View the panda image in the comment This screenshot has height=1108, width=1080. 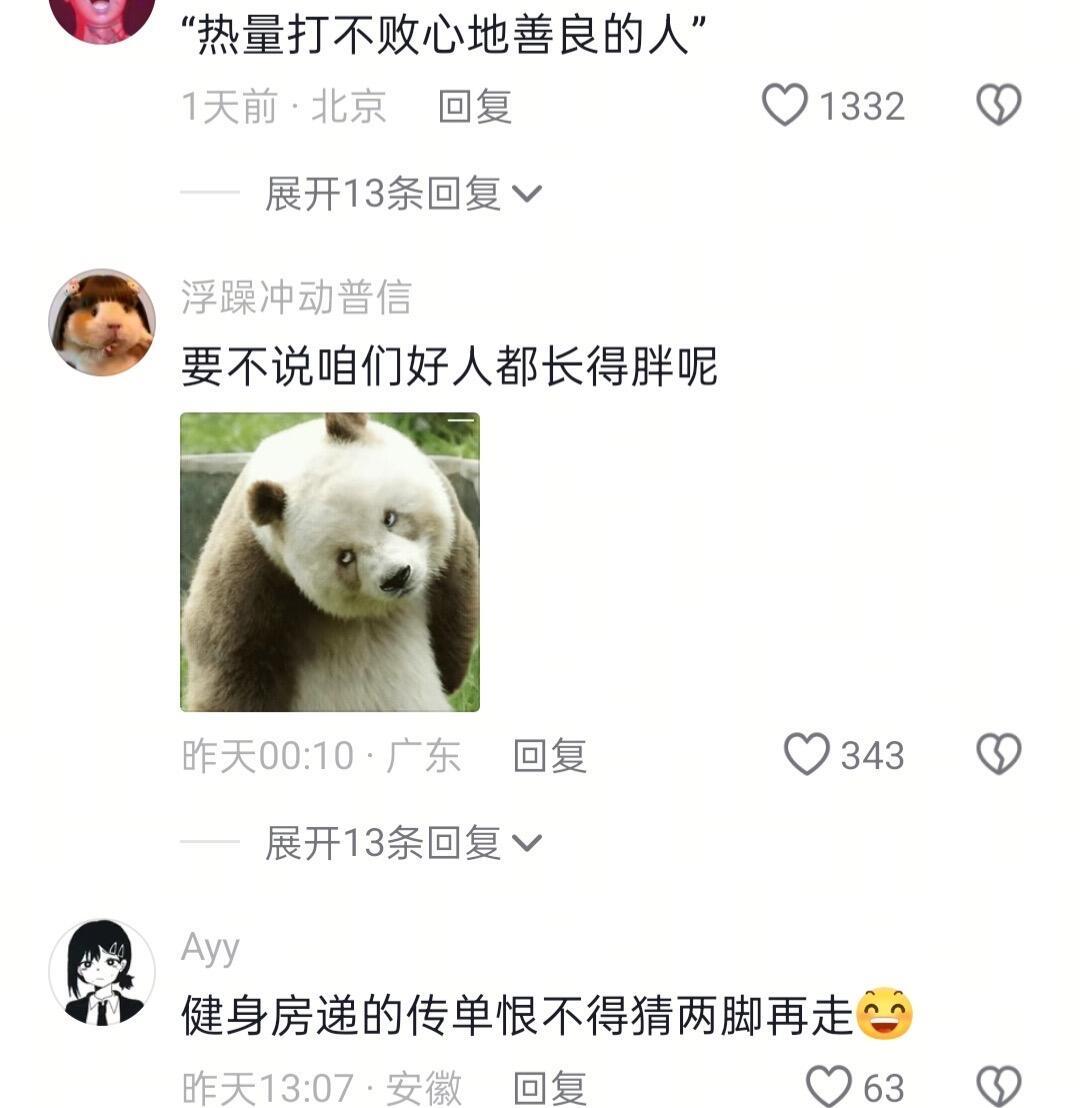(330, 562)
